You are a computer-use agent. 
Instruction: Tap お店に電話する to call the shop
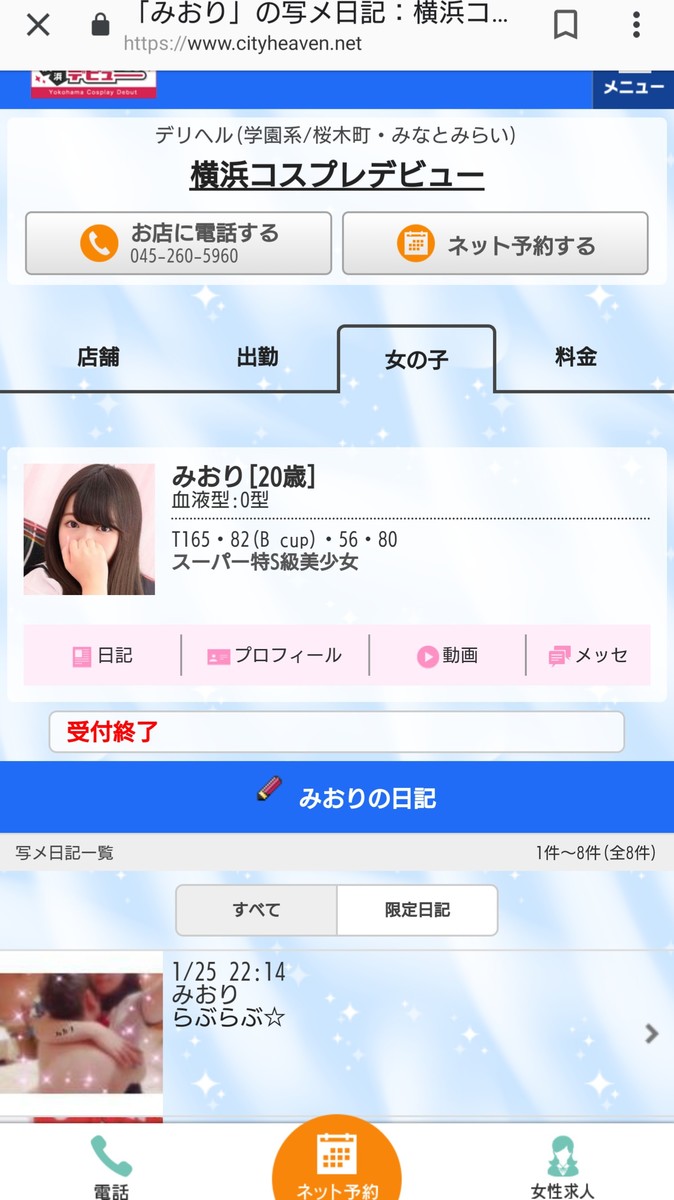click(x=178, y=243)
